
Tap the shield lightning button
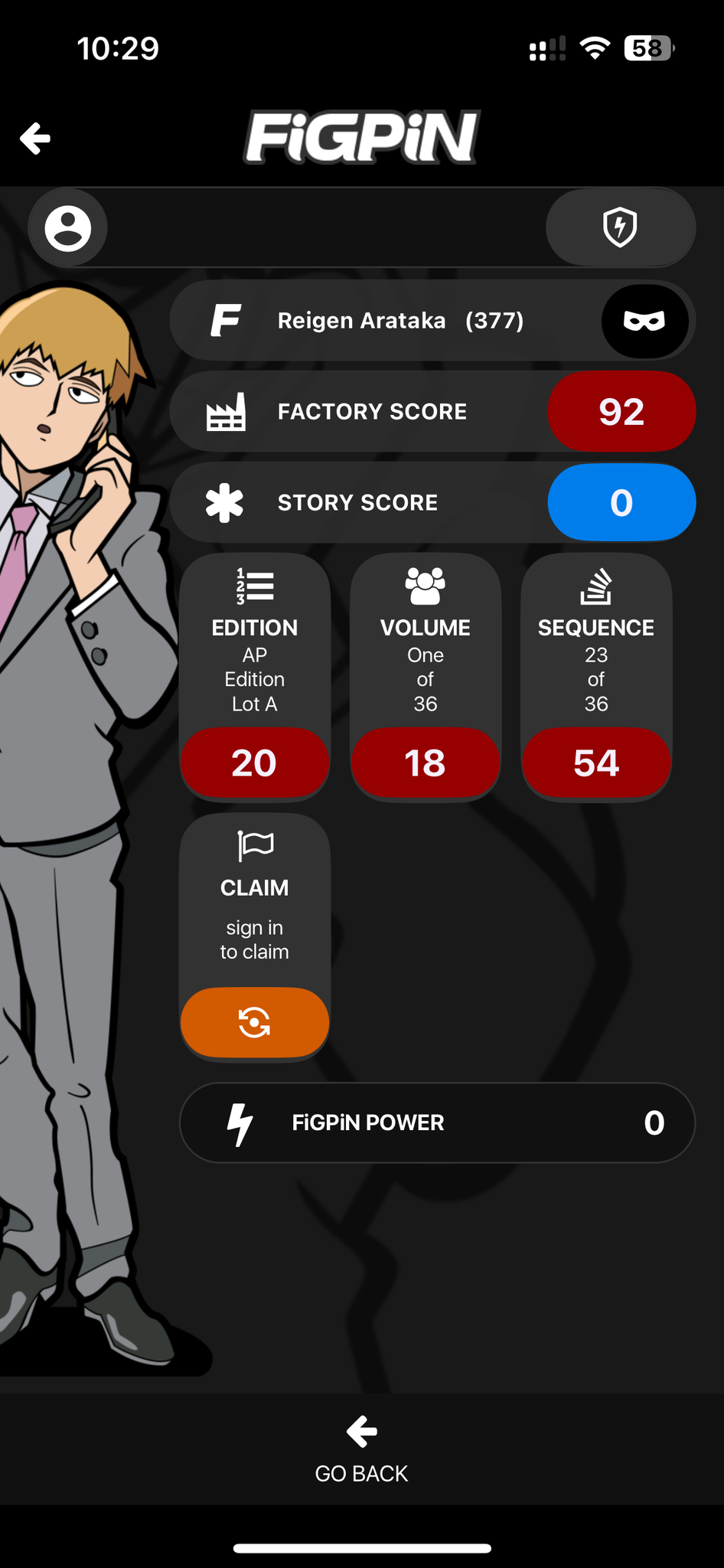pyautogui.click(x=620, y=227)
